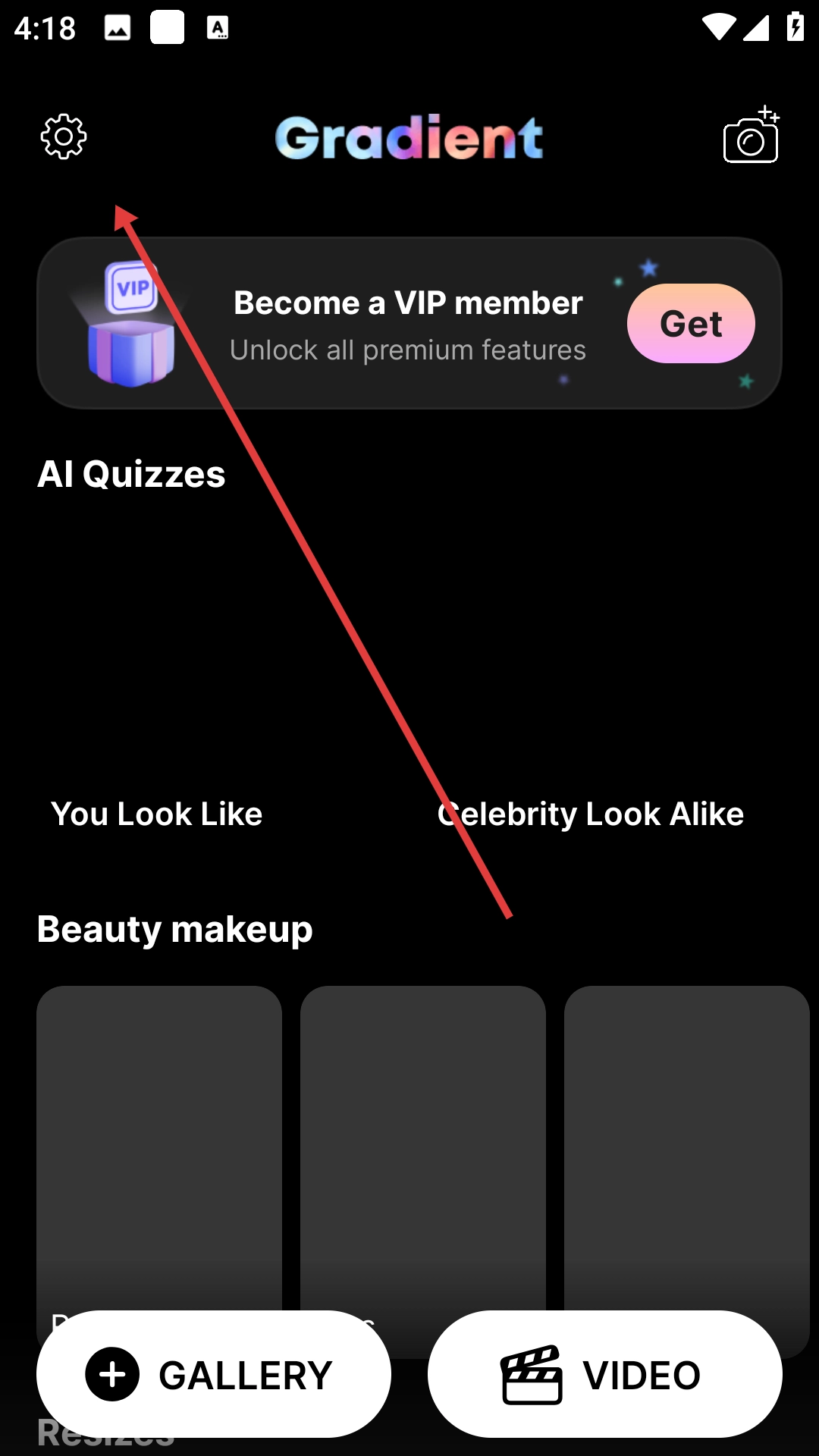Open the Video editor button
The width and height of the screenshot is (819, 1456).
point(604,1374)
